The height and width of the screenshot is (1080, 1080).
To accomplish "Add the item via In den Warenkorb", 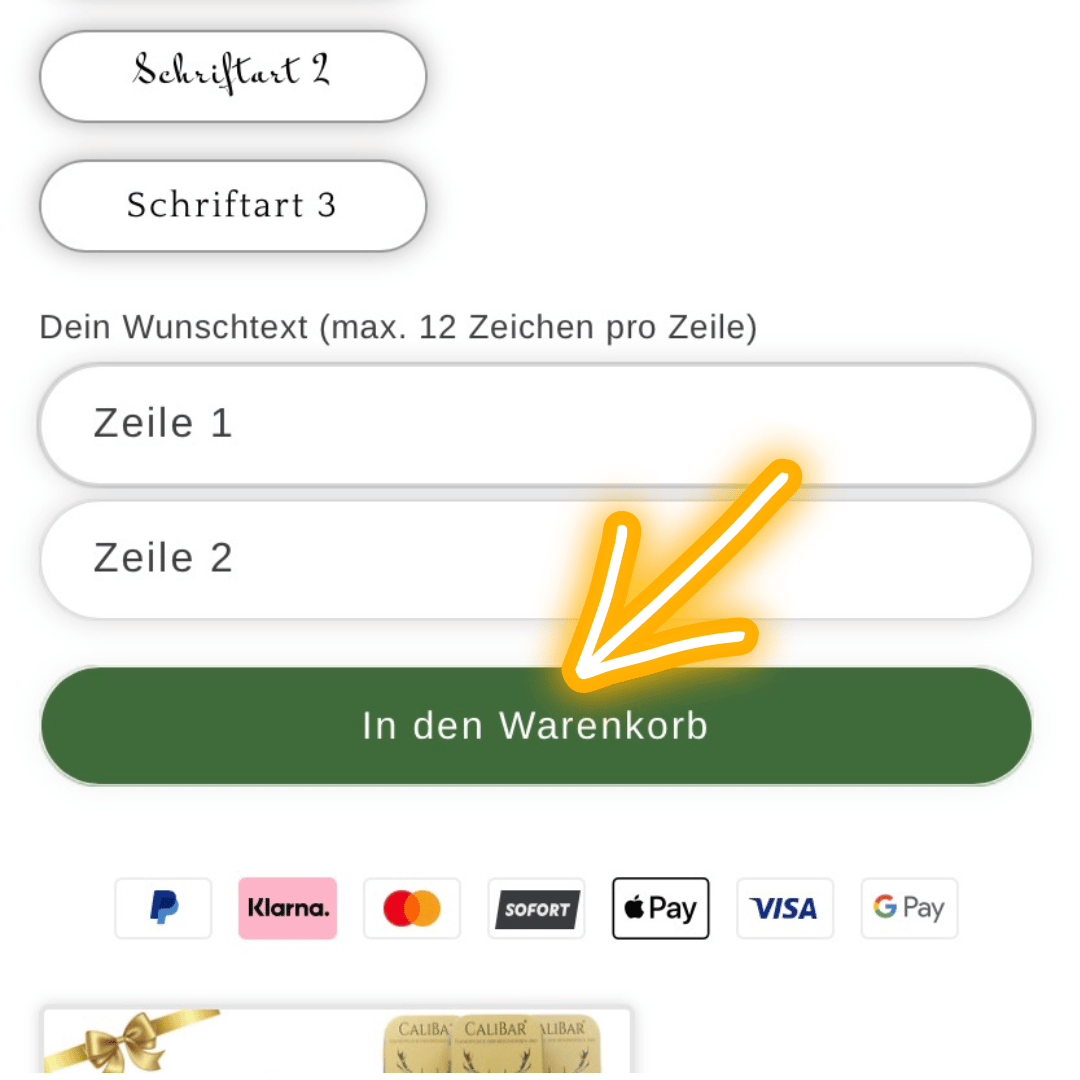I will tap(535, 726).
